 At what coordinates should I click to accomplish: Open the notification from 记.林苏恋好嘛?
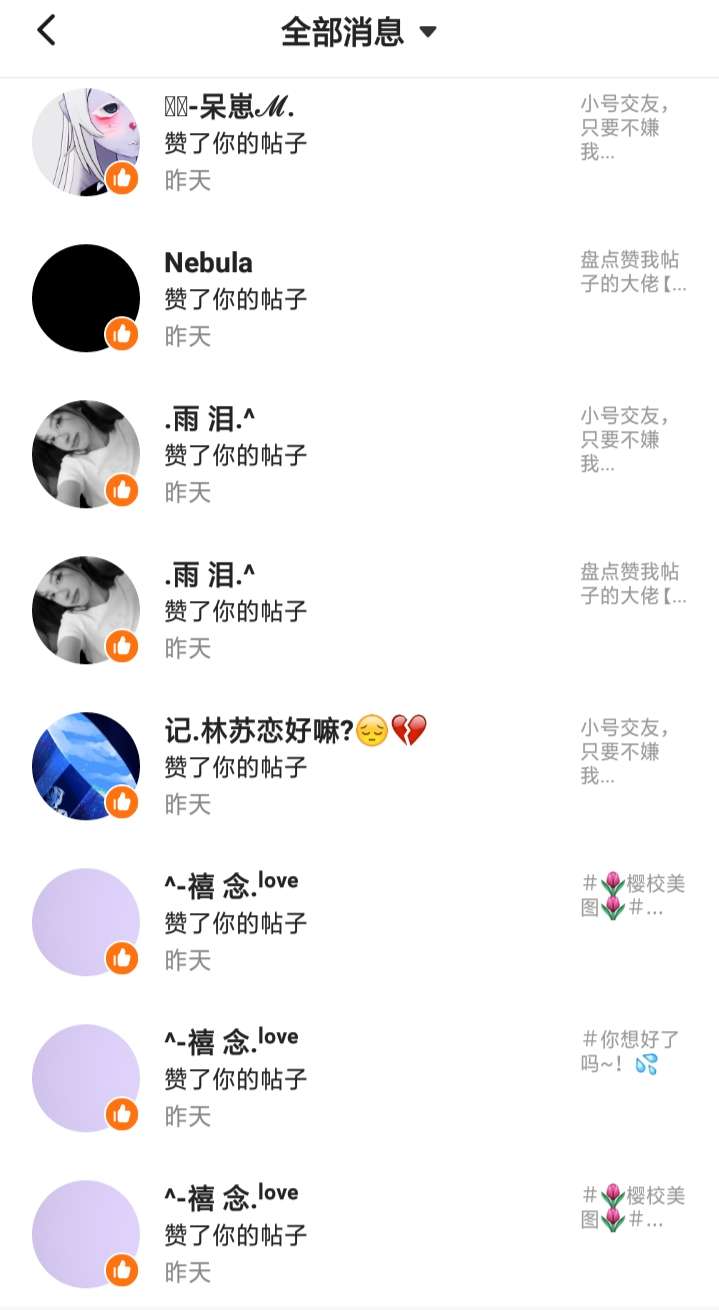(x=360, y=766)
